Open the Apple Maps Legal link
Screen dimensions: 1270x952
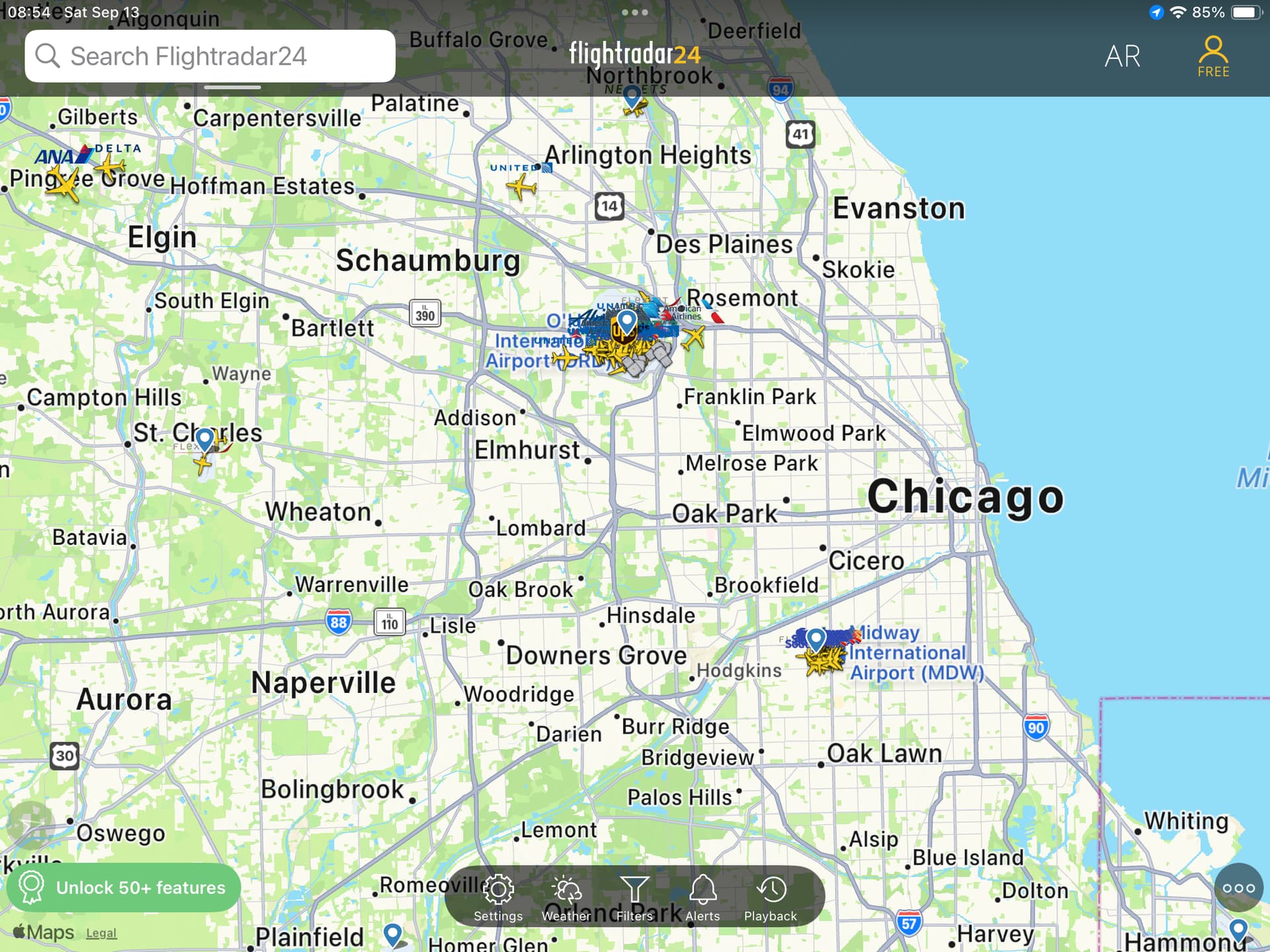[x=101, y=933]
